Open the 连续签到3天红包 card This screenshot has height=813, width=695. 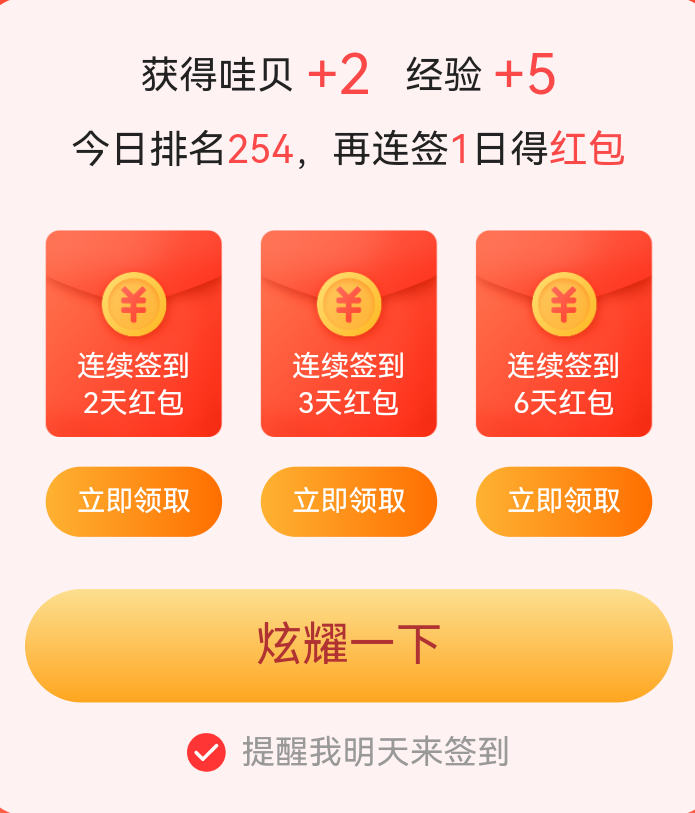click(x=349, y=334)
